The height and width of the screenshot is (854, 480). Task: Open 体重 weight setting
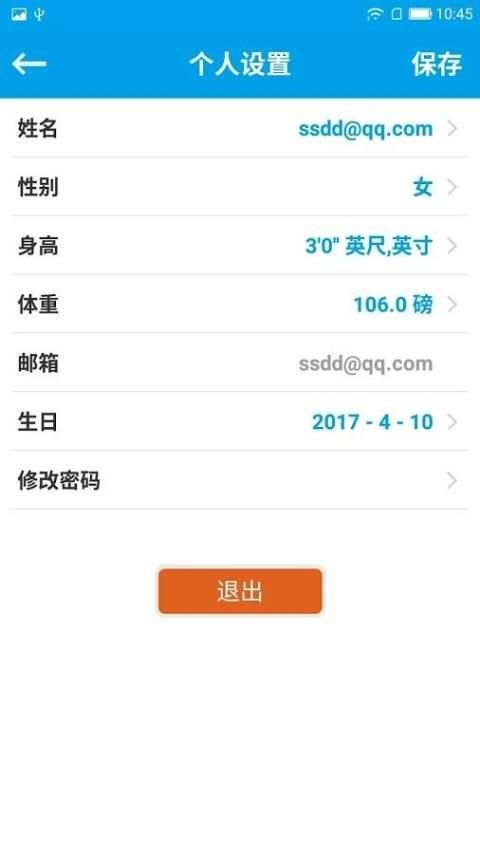click(x=240, y=304)
